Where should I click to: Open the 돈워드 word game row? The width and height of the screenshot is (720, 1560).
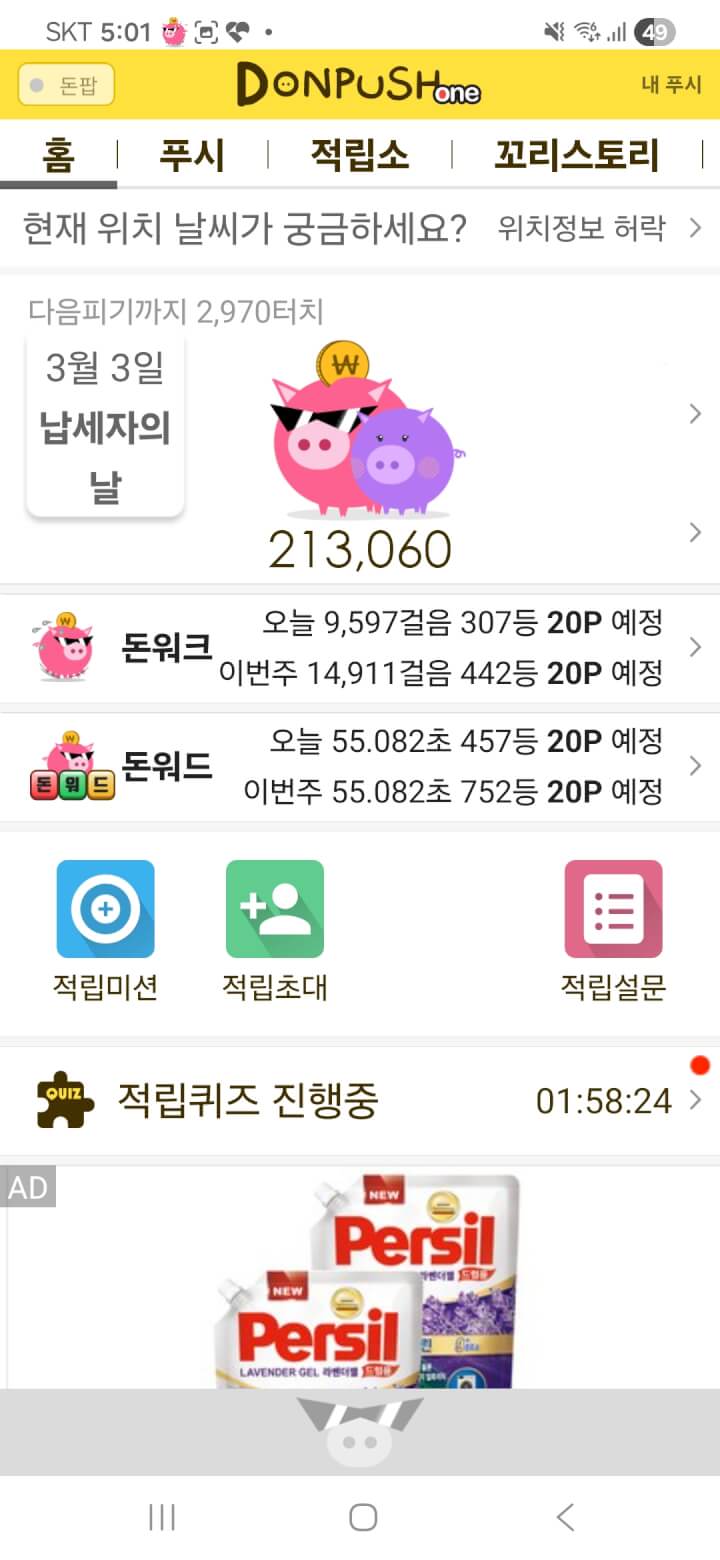point(360,767)
